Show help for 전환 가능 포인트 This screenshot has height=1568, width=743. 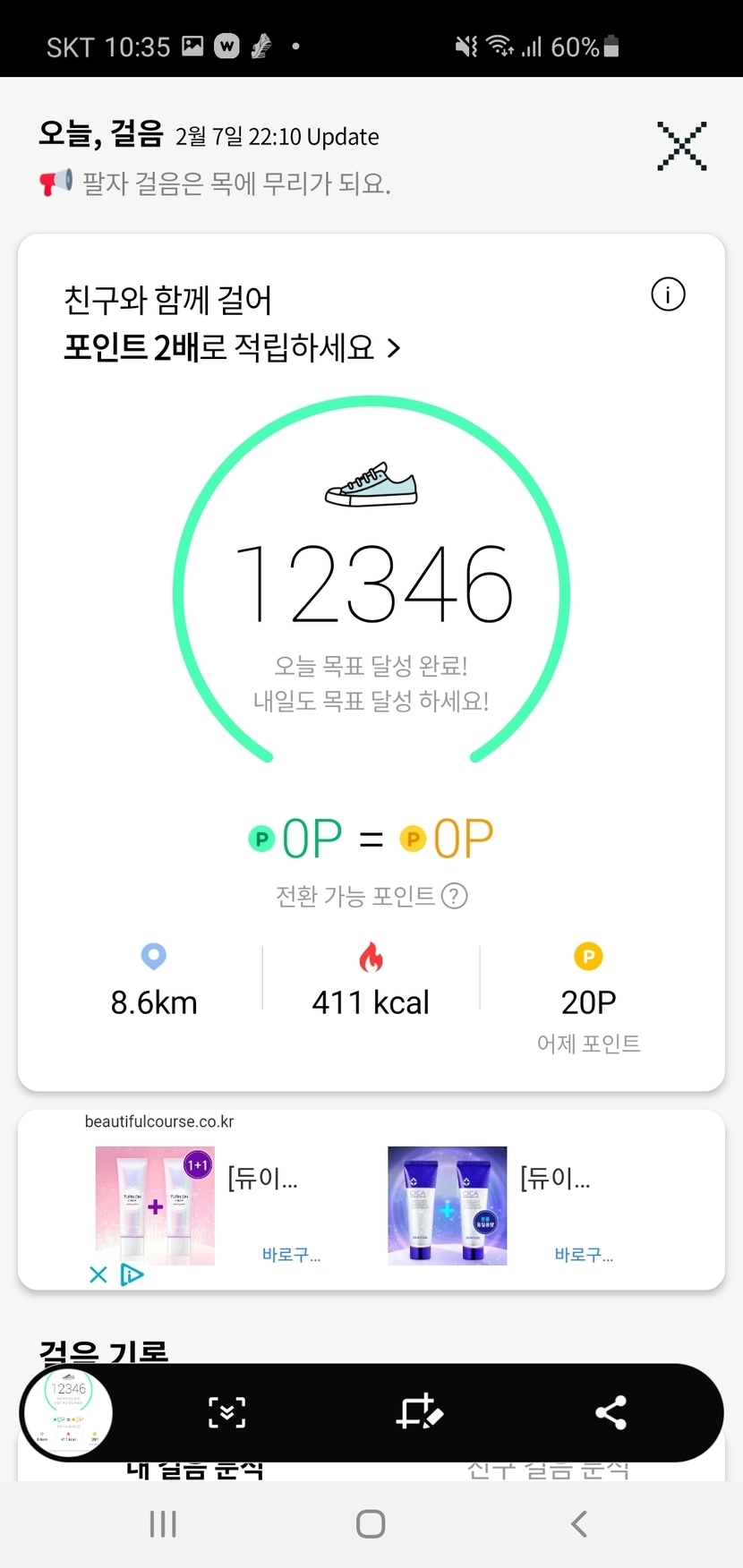[455, 896]
